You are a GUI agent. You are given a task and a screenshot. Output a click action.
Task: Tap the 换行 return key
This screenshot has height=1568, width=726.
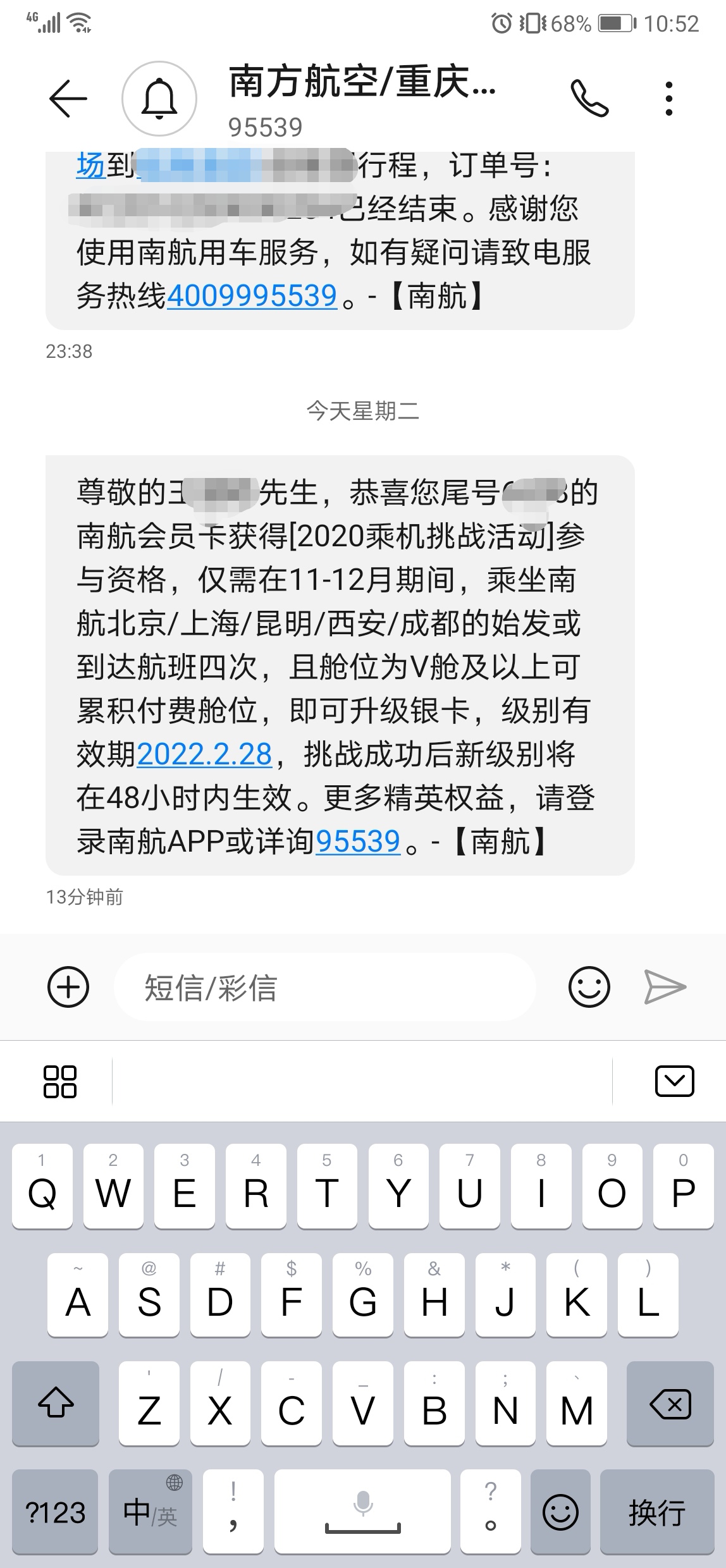(656, 1512)
